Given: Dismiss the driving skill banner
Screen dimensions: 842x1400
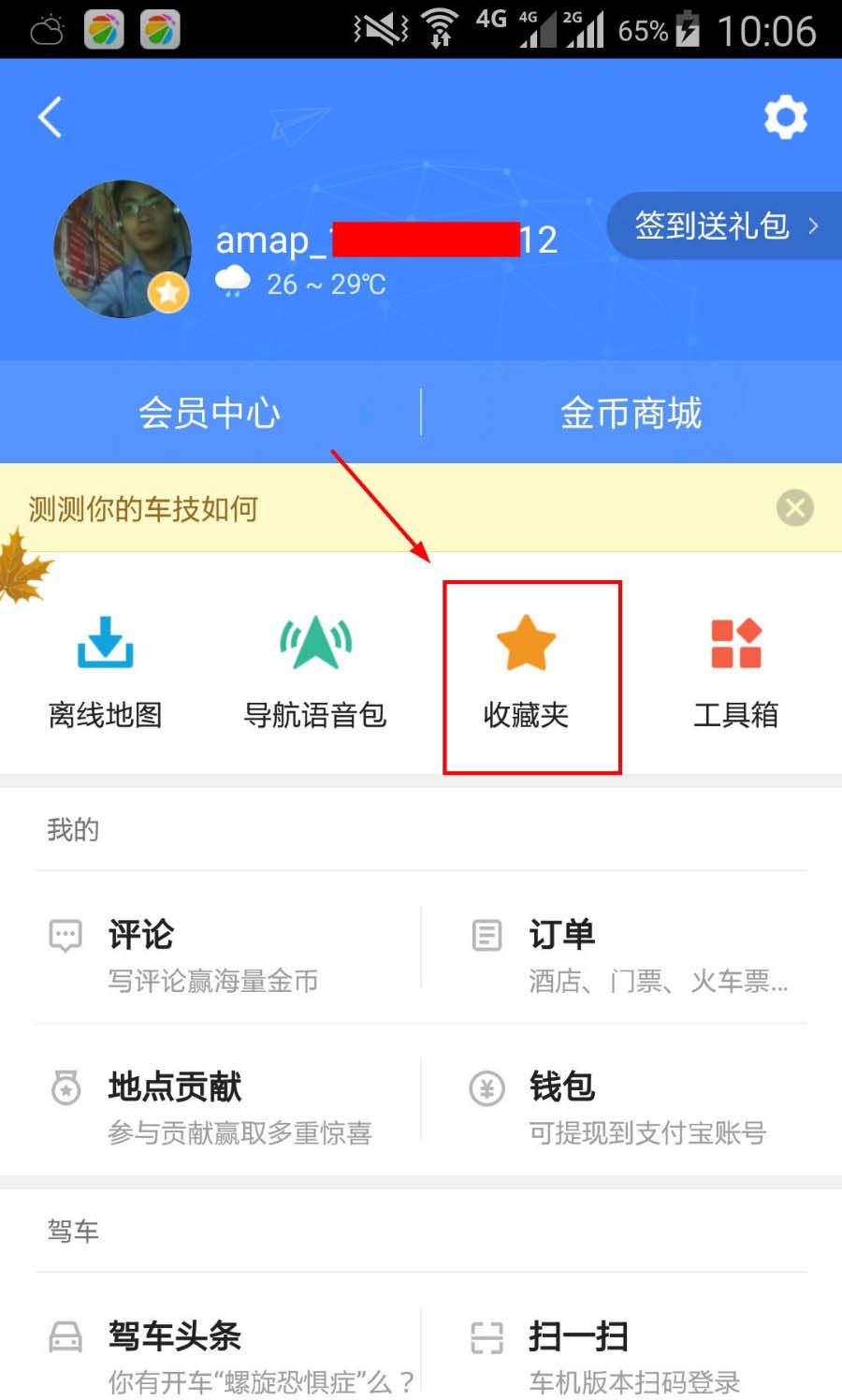Looking at the screenshot, I should click(794, 508).
